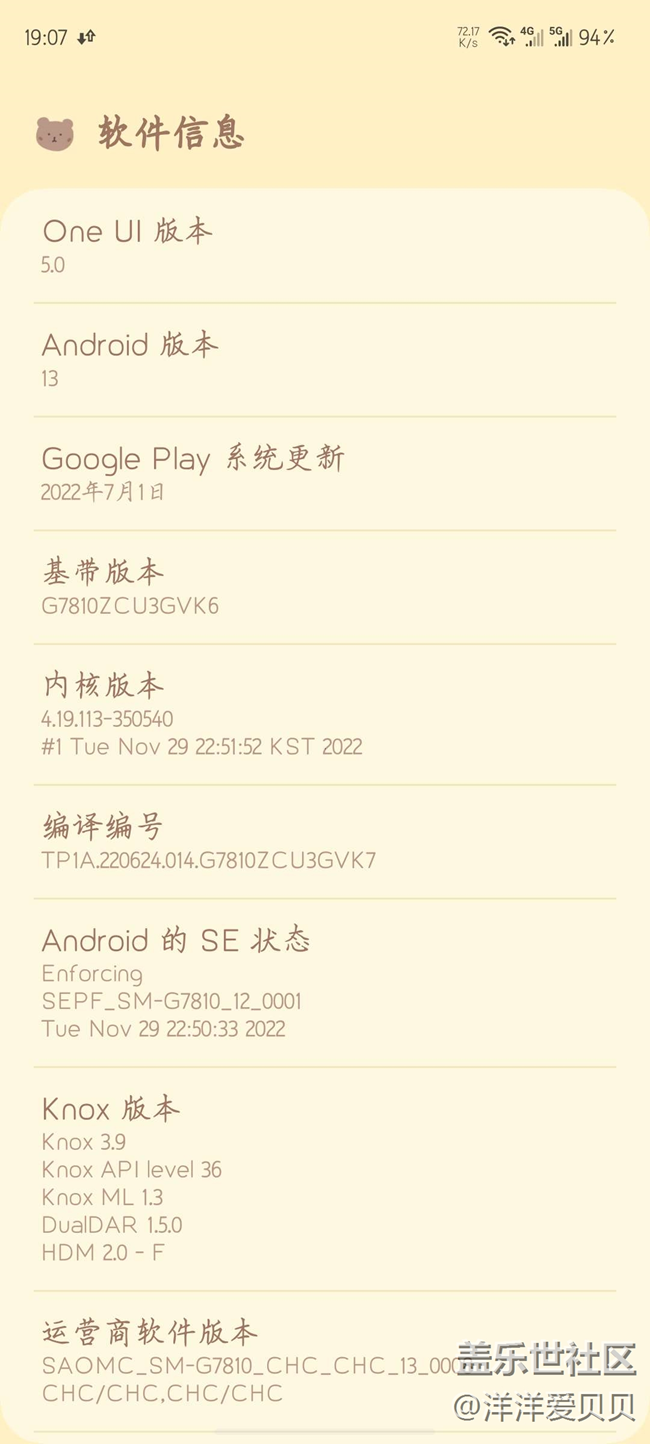The height and width of the screenshot is (1444, 650).
Task: Go back using the bear icon
Action: click(x=55, y=133)
